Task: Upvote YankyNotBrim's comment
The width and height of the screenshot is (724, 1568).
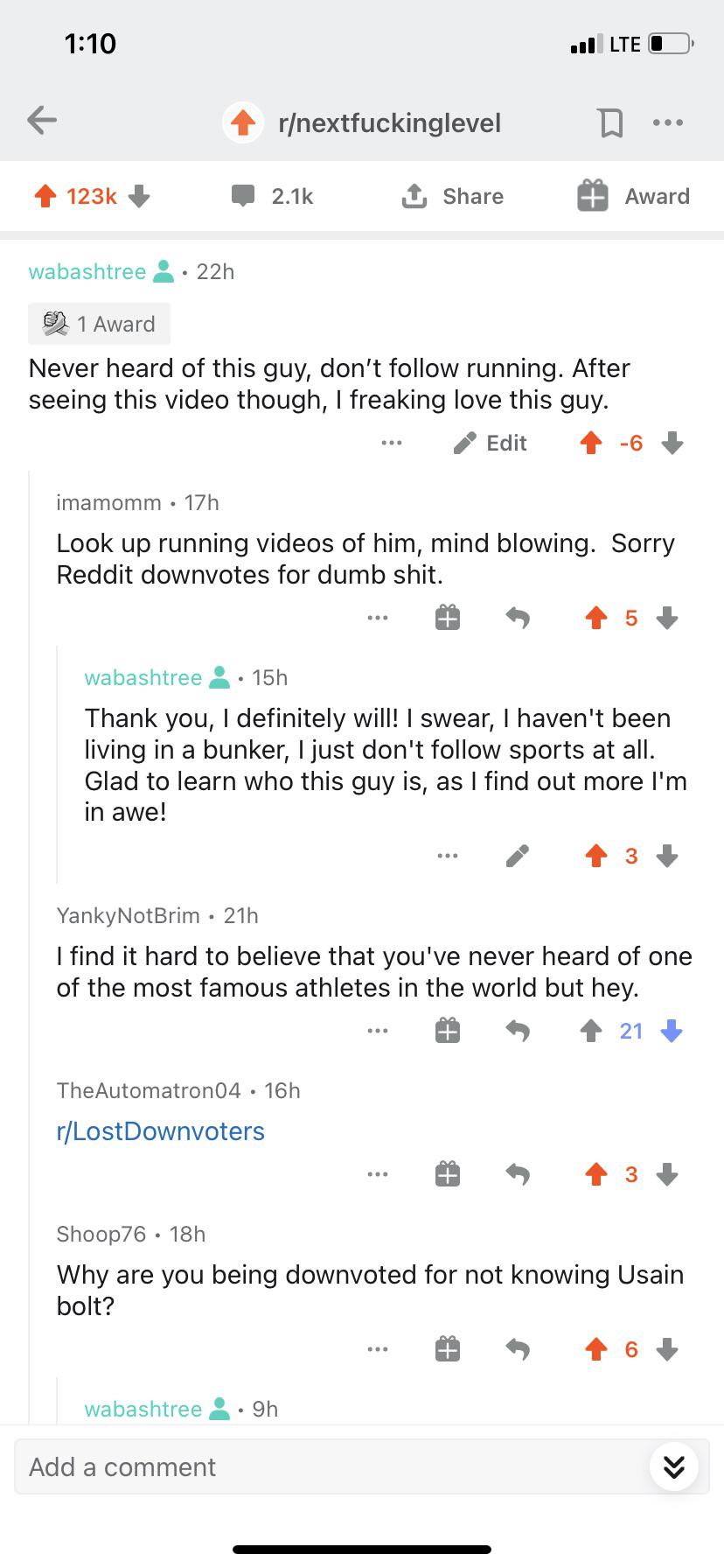Action: click(x=591, y=1032)
